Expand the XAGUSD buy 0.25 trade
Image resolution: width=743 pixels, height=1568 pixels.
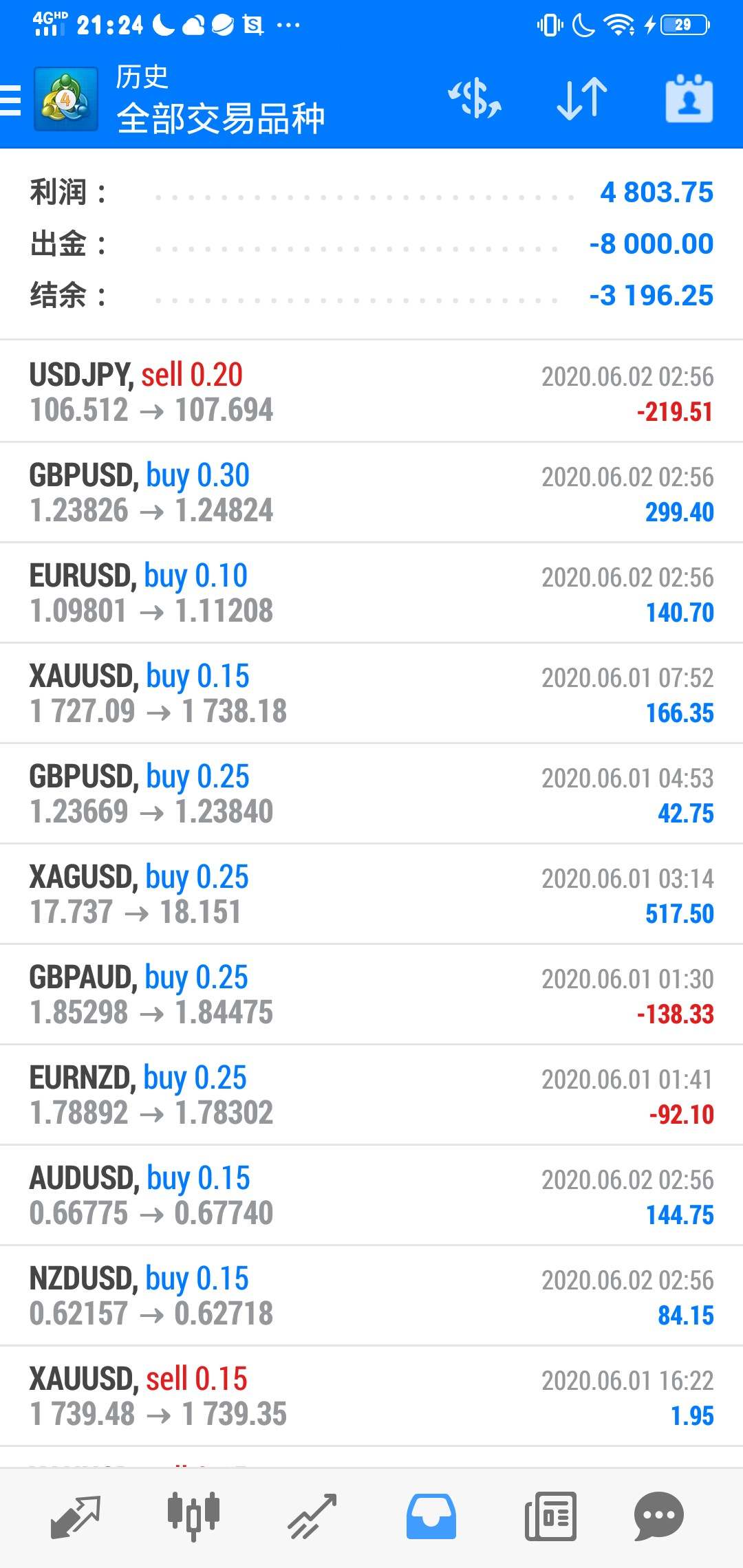[x=371, y=894]
